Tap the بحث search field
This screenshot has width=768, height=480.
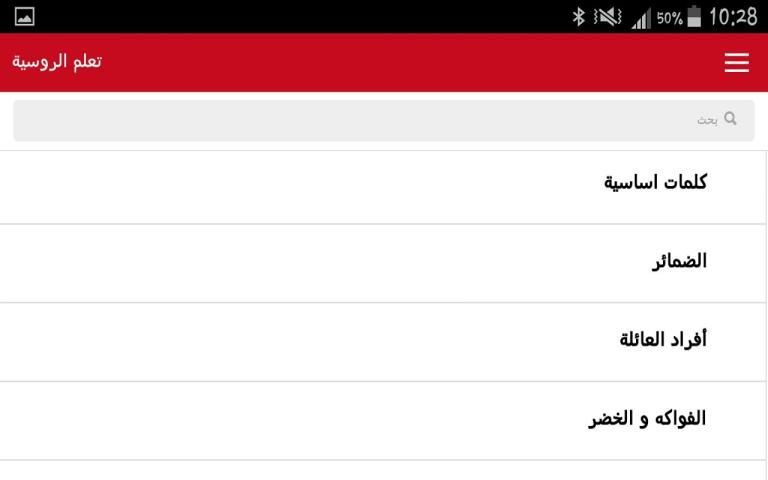pyautogui.click(x=384, y=120)
